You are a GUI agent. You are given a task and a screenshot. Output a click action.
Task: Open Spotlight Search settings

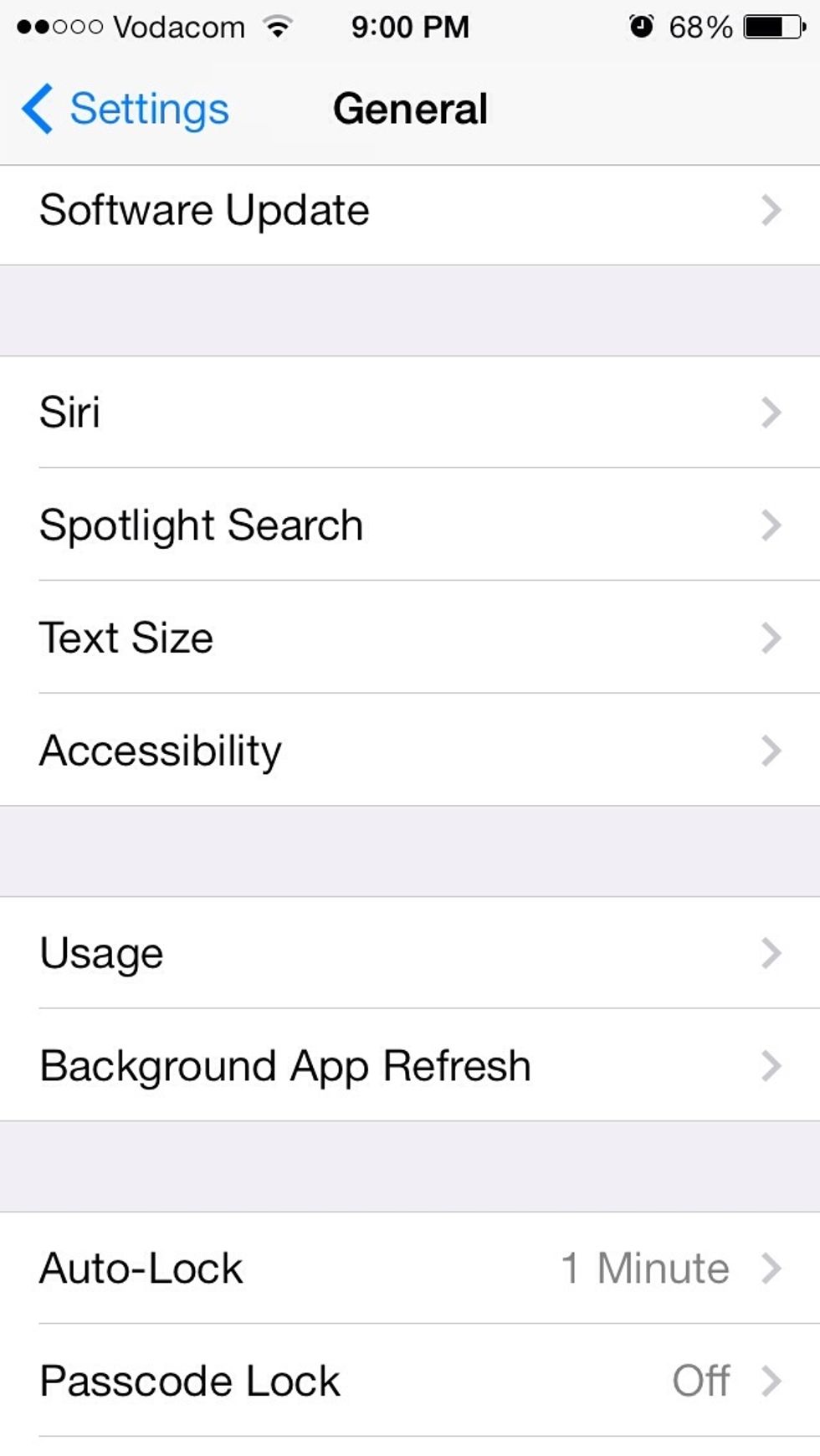tap(410, 525)
